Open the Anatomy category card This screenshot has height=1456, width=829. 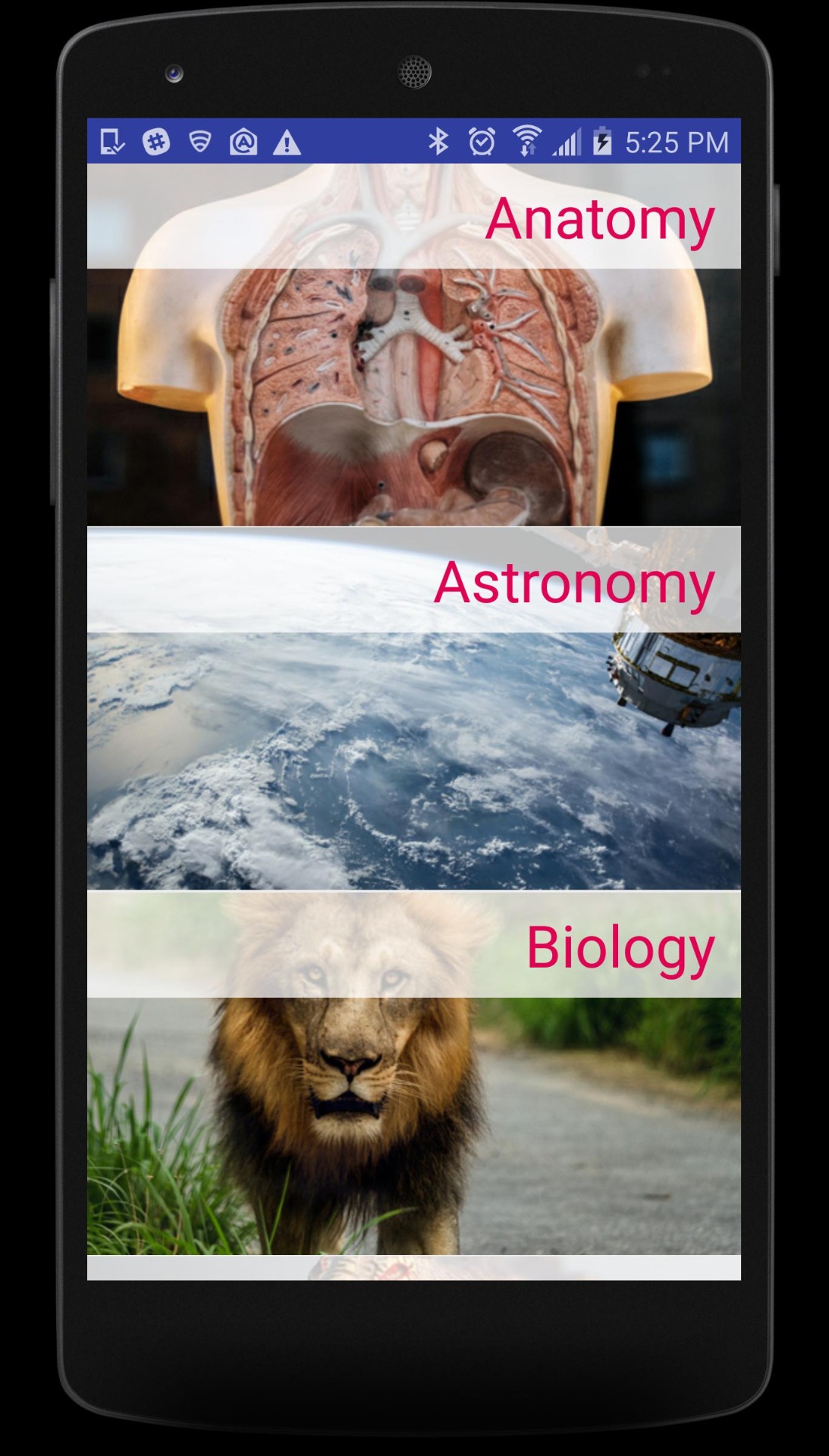[413, 345]
